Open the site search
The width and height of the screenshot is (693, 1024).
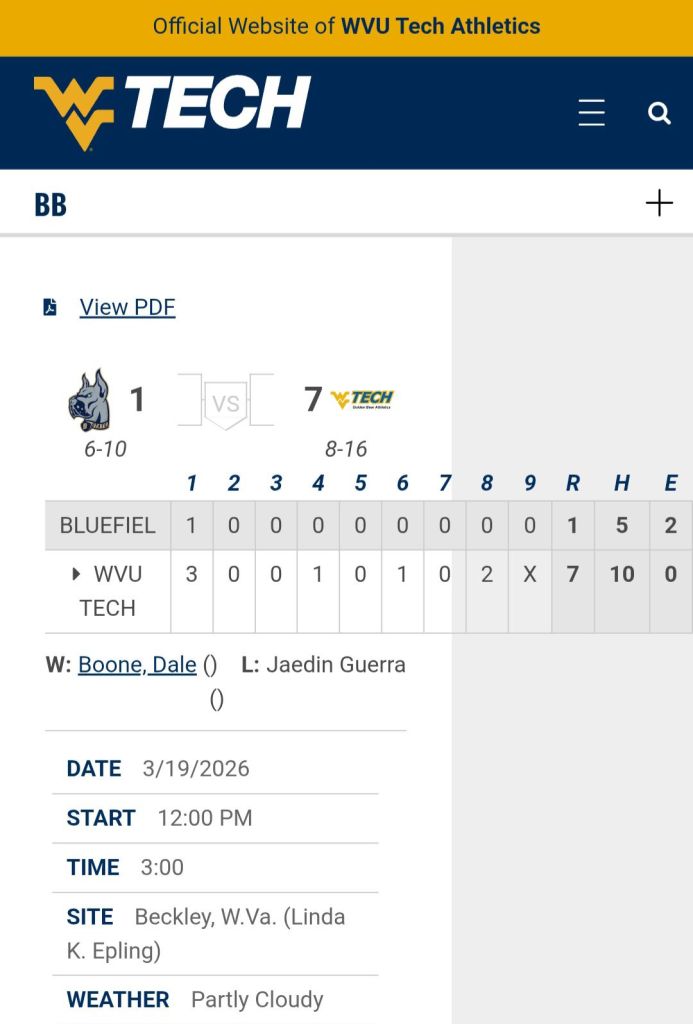(x=659, y=113)
